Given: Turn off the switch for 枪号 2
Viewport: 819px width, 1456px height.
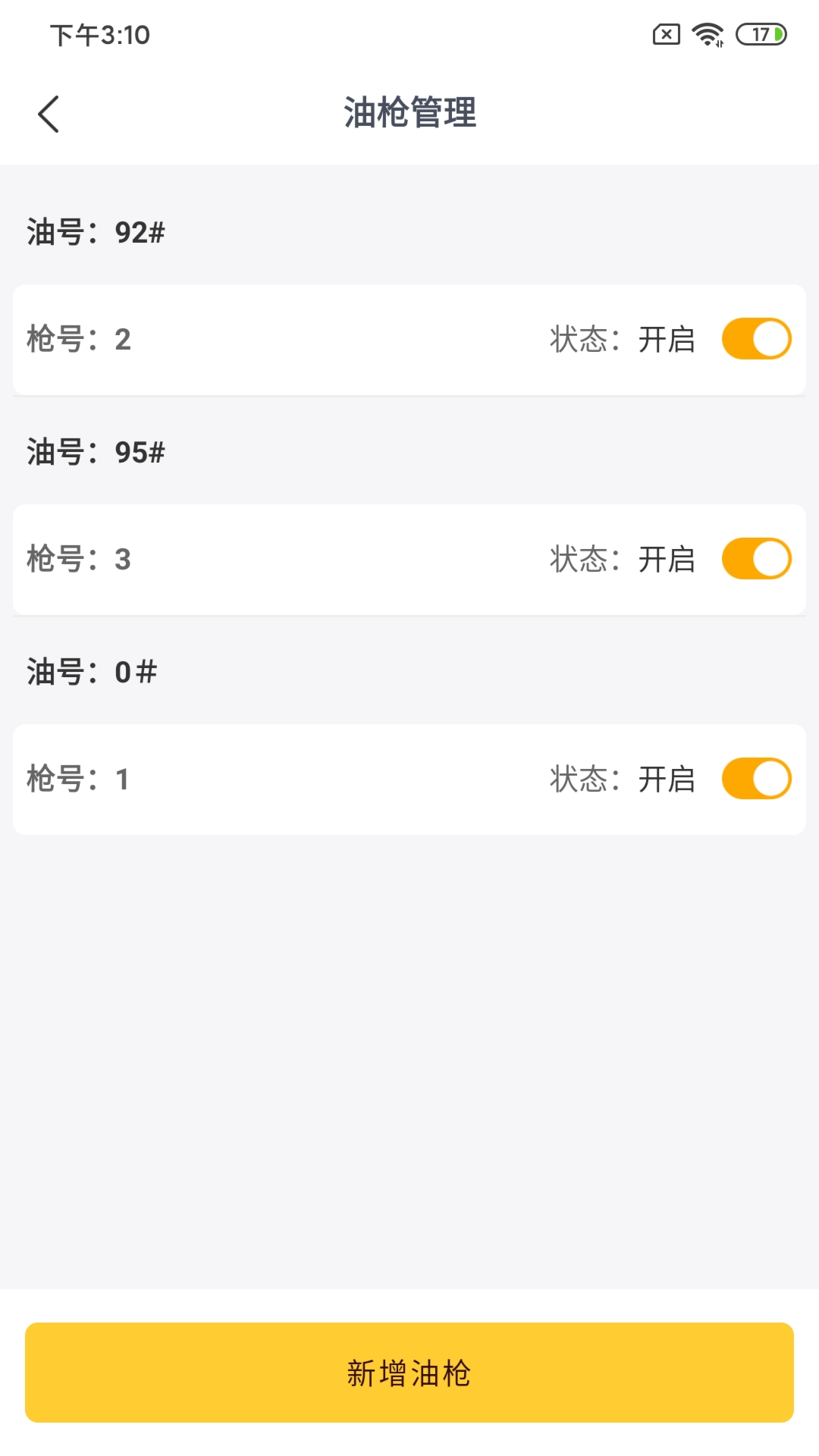Looking at the screenshot, I should pyautogui.click(x=756, y=339).
